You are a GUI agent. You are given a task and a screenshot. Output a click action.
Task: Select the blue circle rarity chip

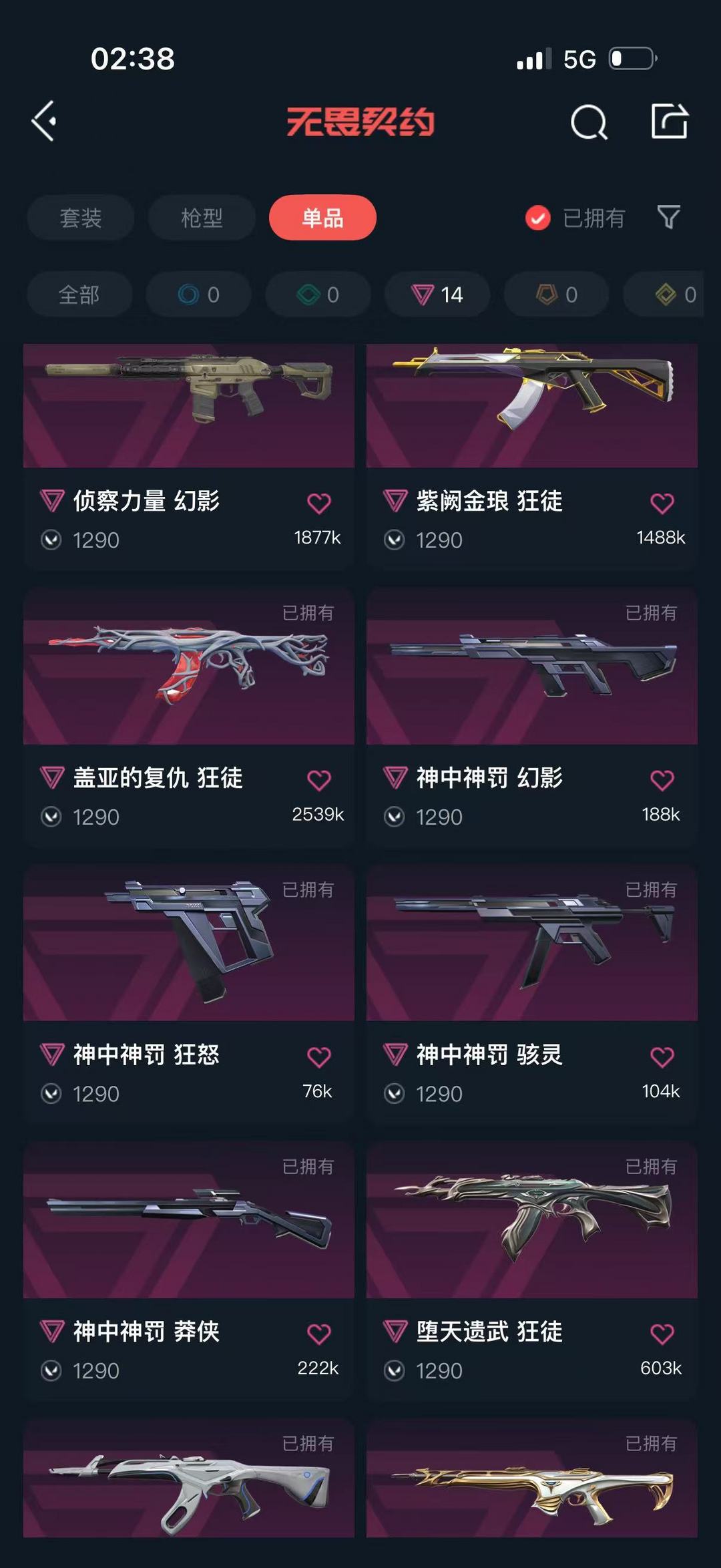(198, 295)
